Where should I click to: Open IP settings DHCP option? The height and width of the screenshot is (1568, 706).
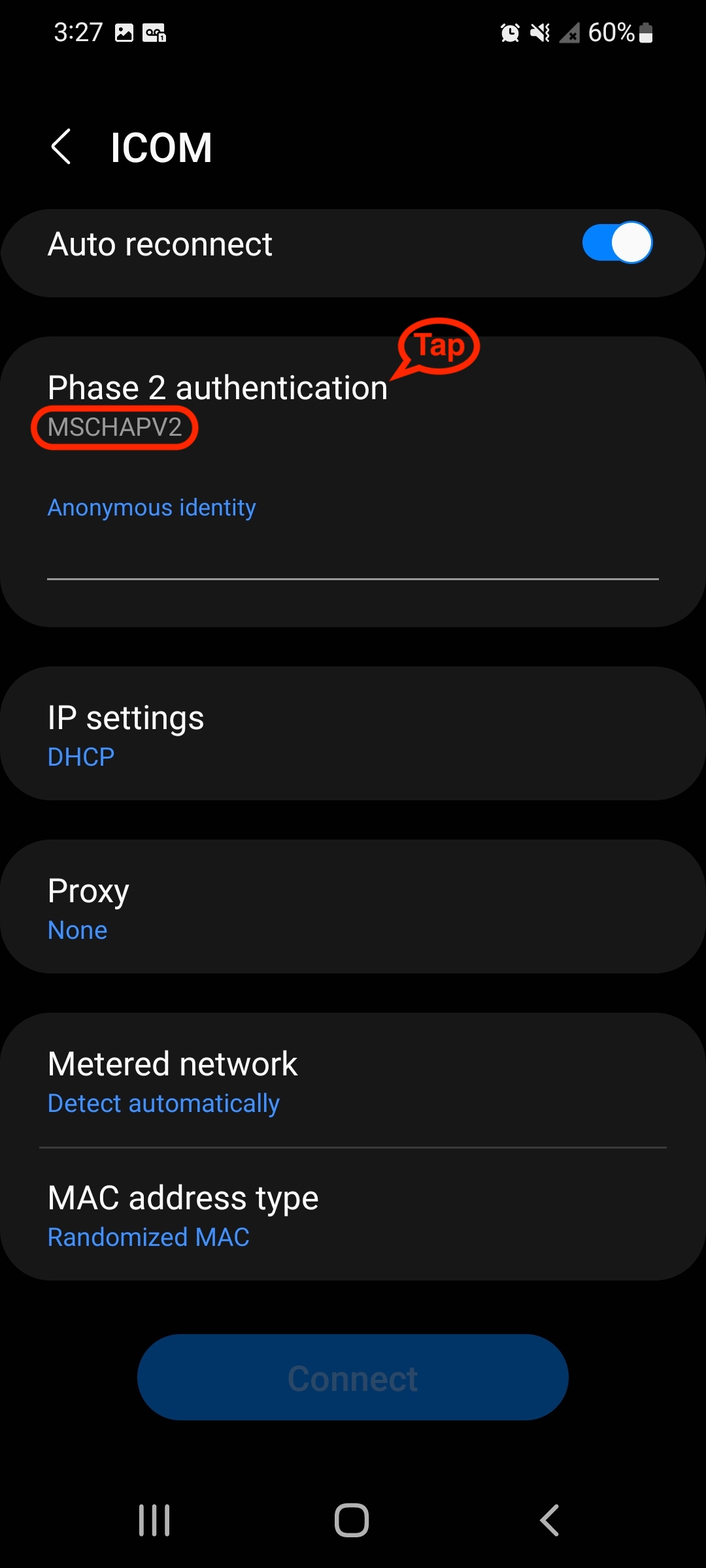353,734
